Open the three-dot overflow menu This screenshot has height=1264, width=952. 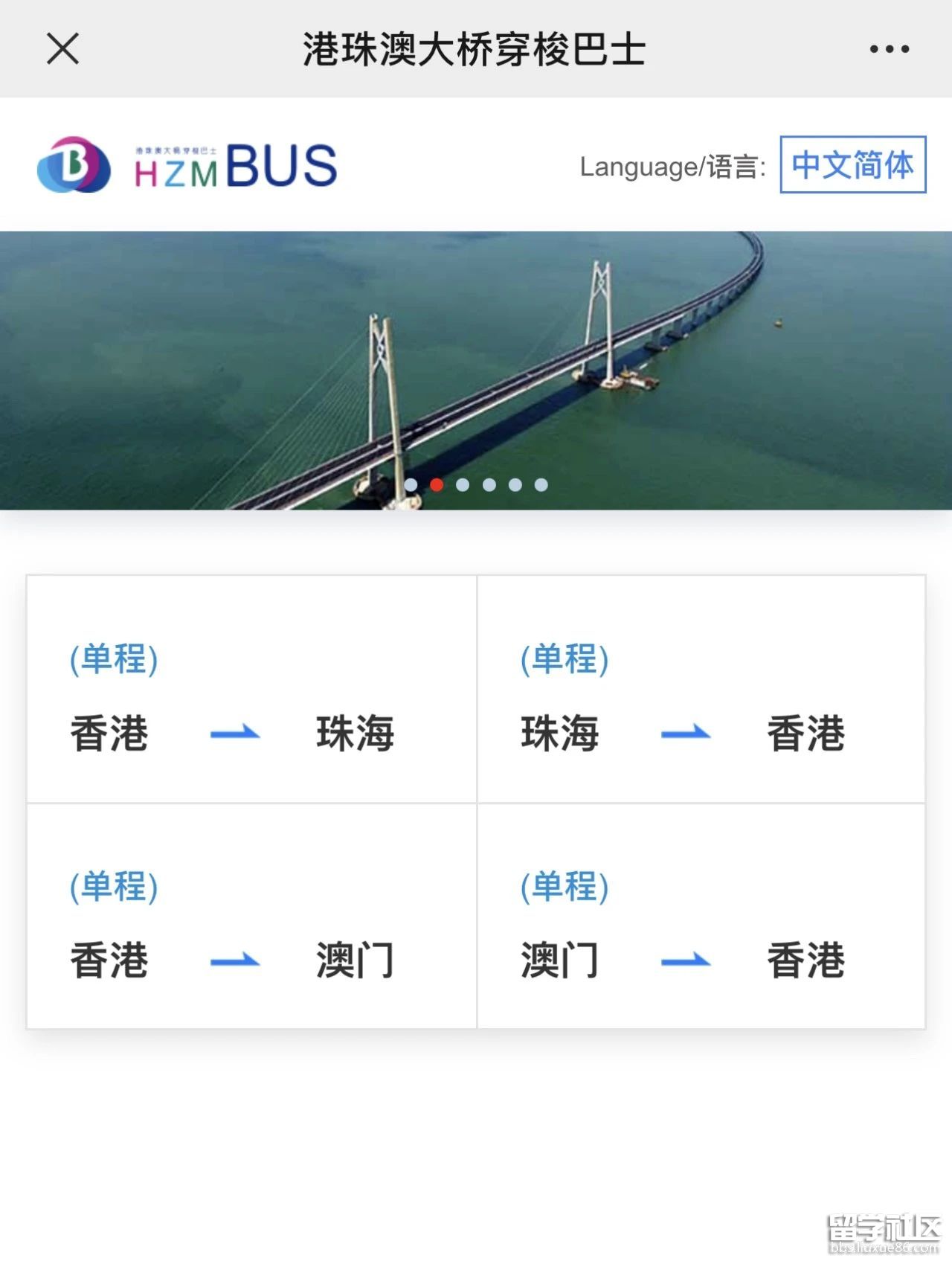[889, 49]
